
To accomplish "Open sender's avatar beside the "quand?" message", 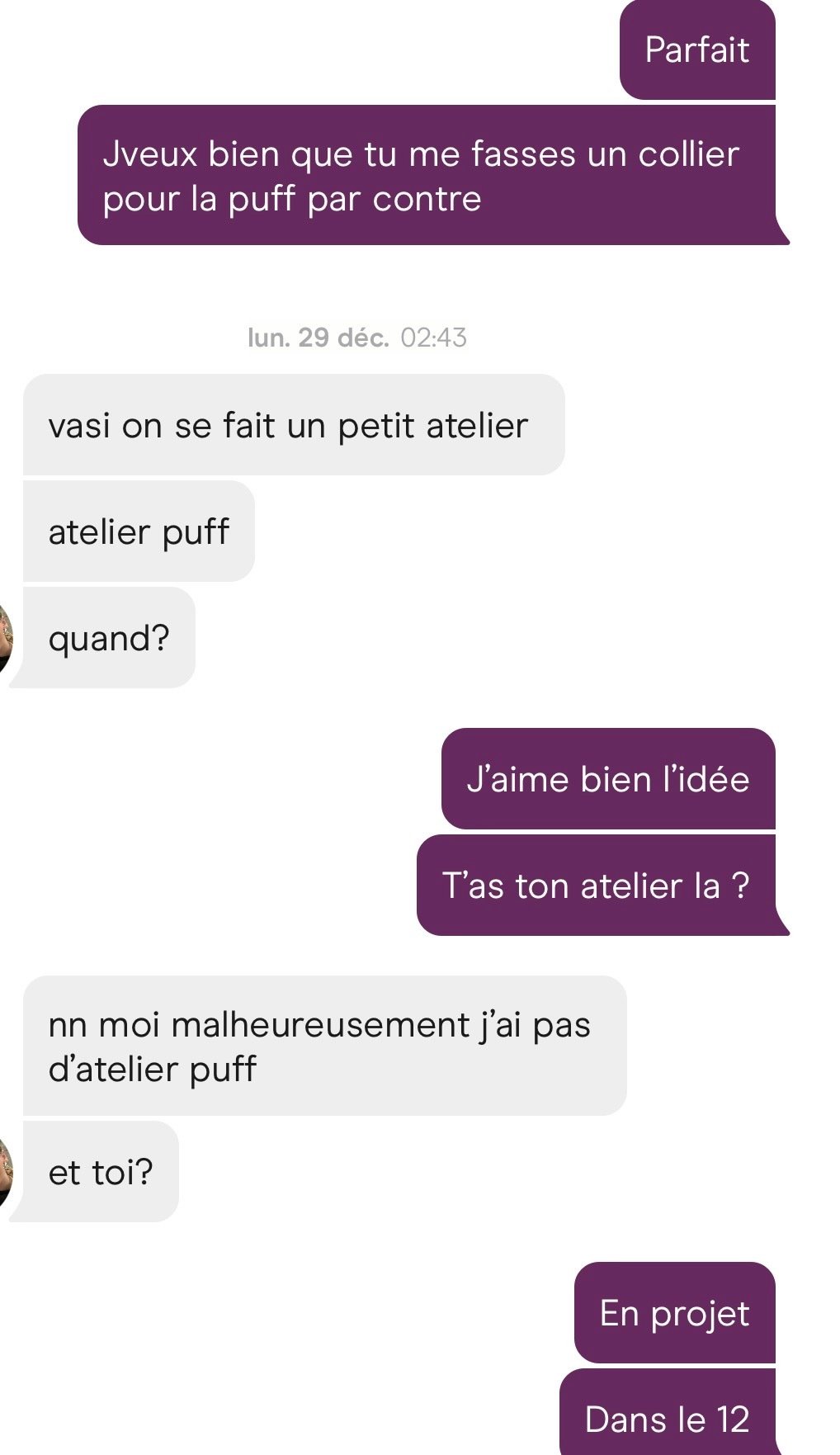I will pyautogui.click(x=5, y=639).
